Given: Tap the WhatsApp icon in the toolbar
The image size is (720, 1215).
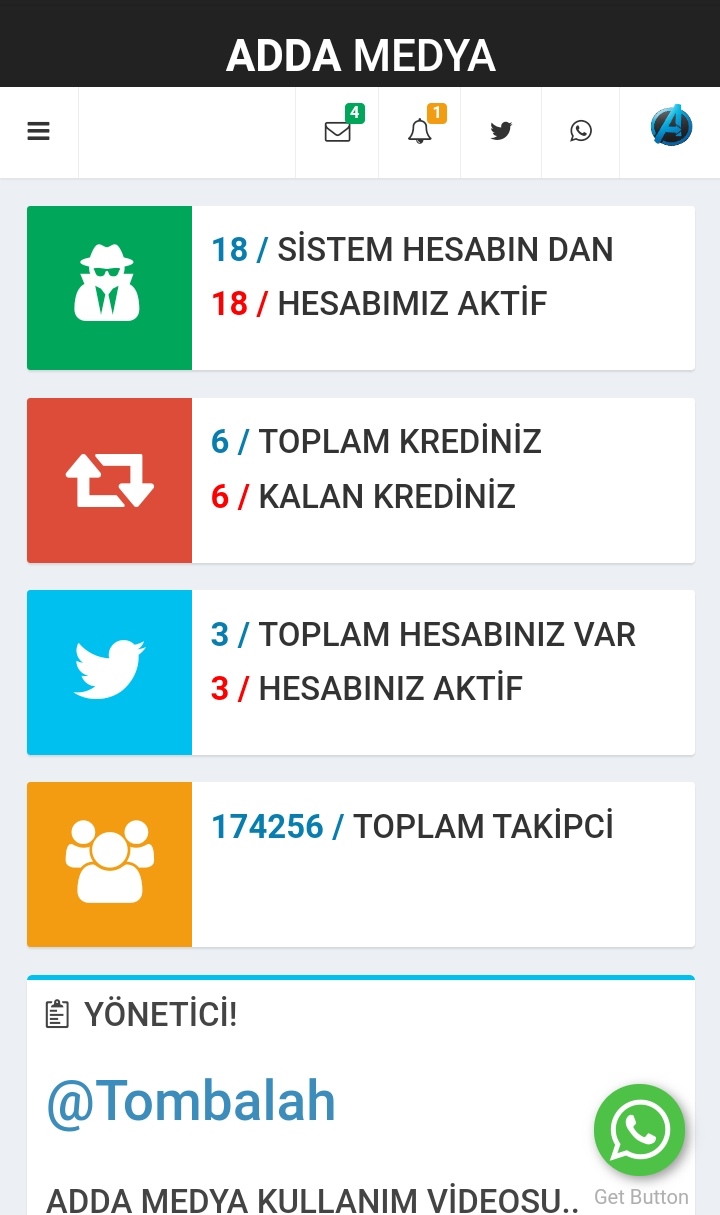Looking at the screenshot, I should (x=581, y=131).
